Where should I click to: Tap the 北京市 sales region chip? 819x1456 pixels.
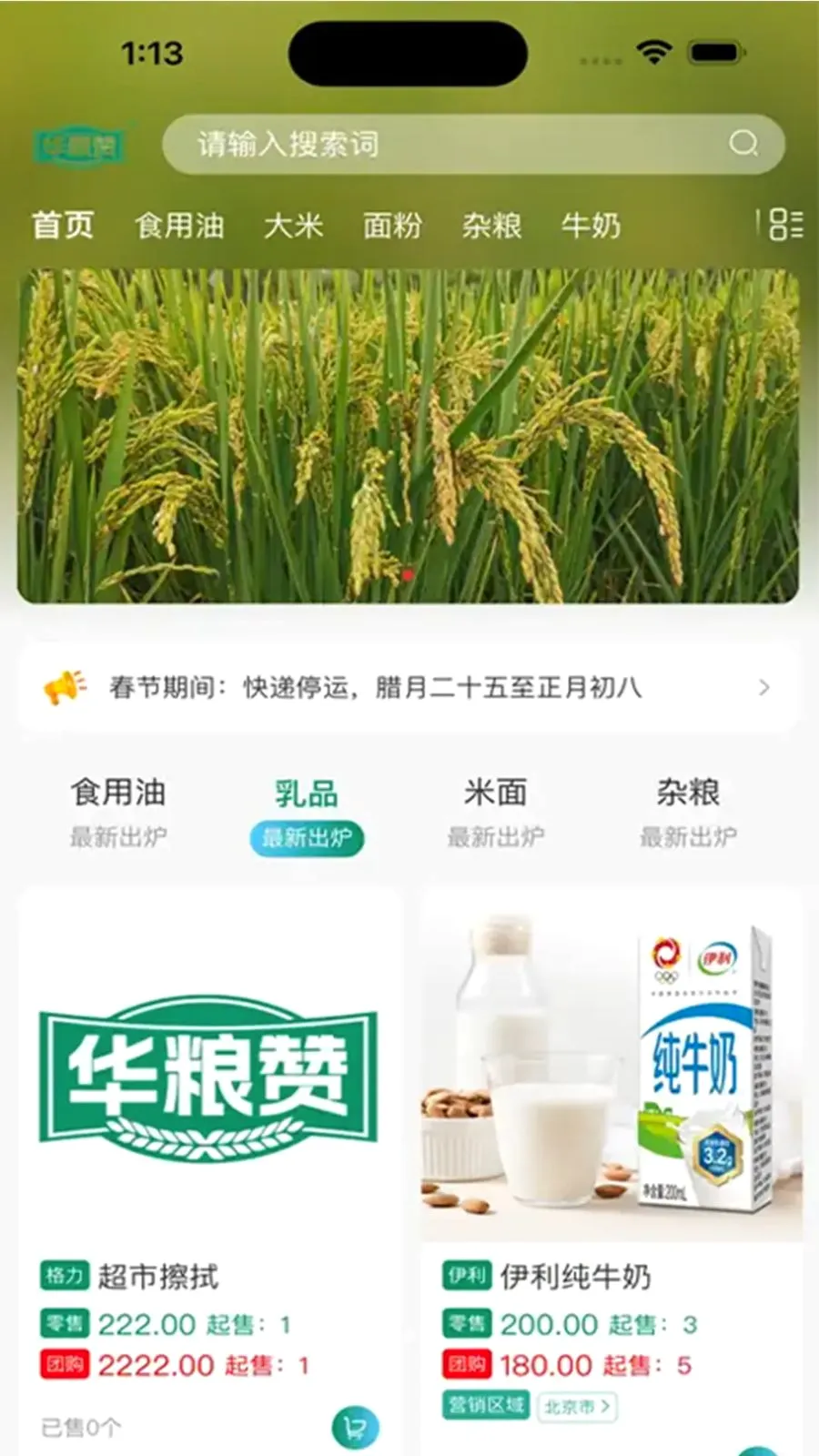tap(577, 1407)
